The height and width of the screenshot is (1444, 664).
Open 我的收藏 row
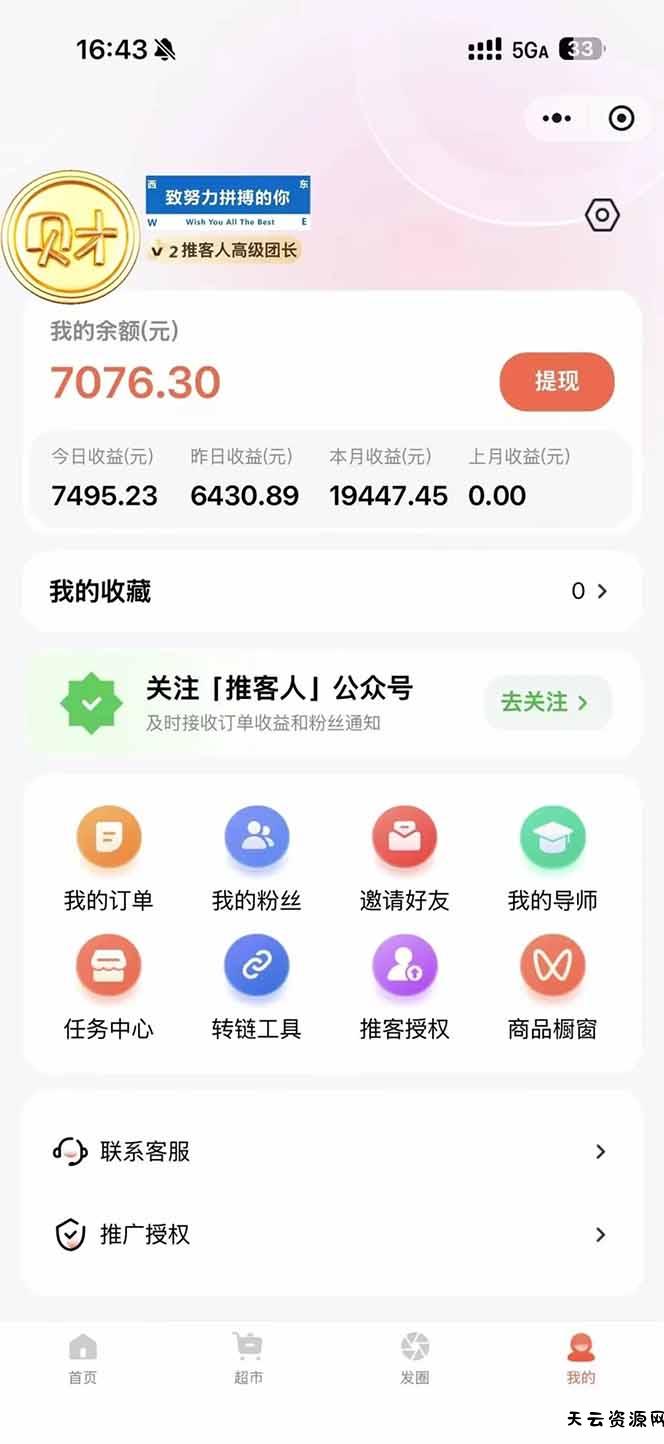(331, 591)
